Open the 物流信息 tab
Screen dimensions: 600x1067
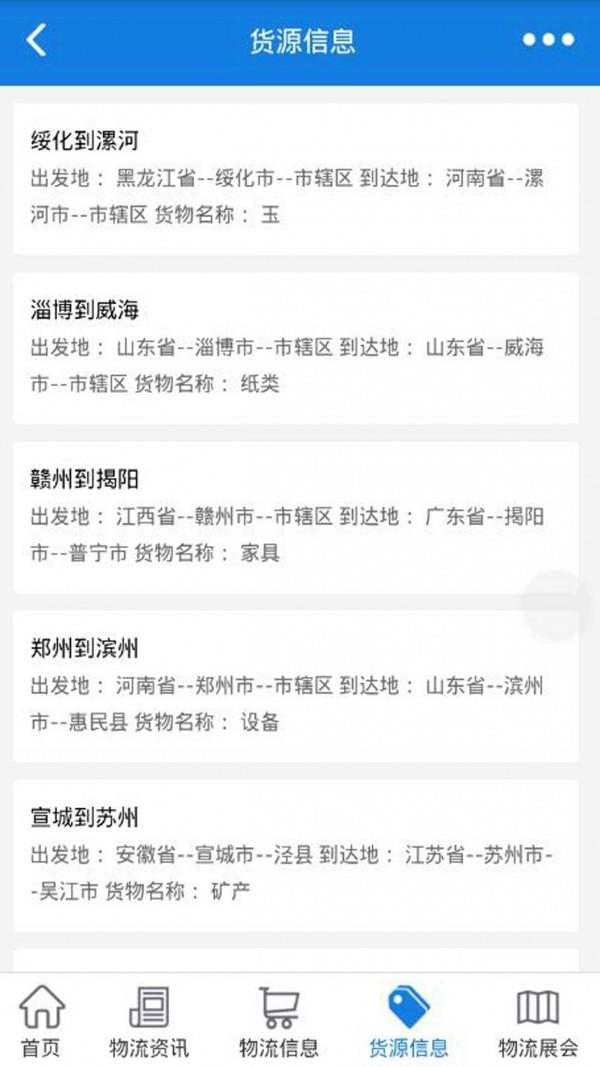[279, 1020]
